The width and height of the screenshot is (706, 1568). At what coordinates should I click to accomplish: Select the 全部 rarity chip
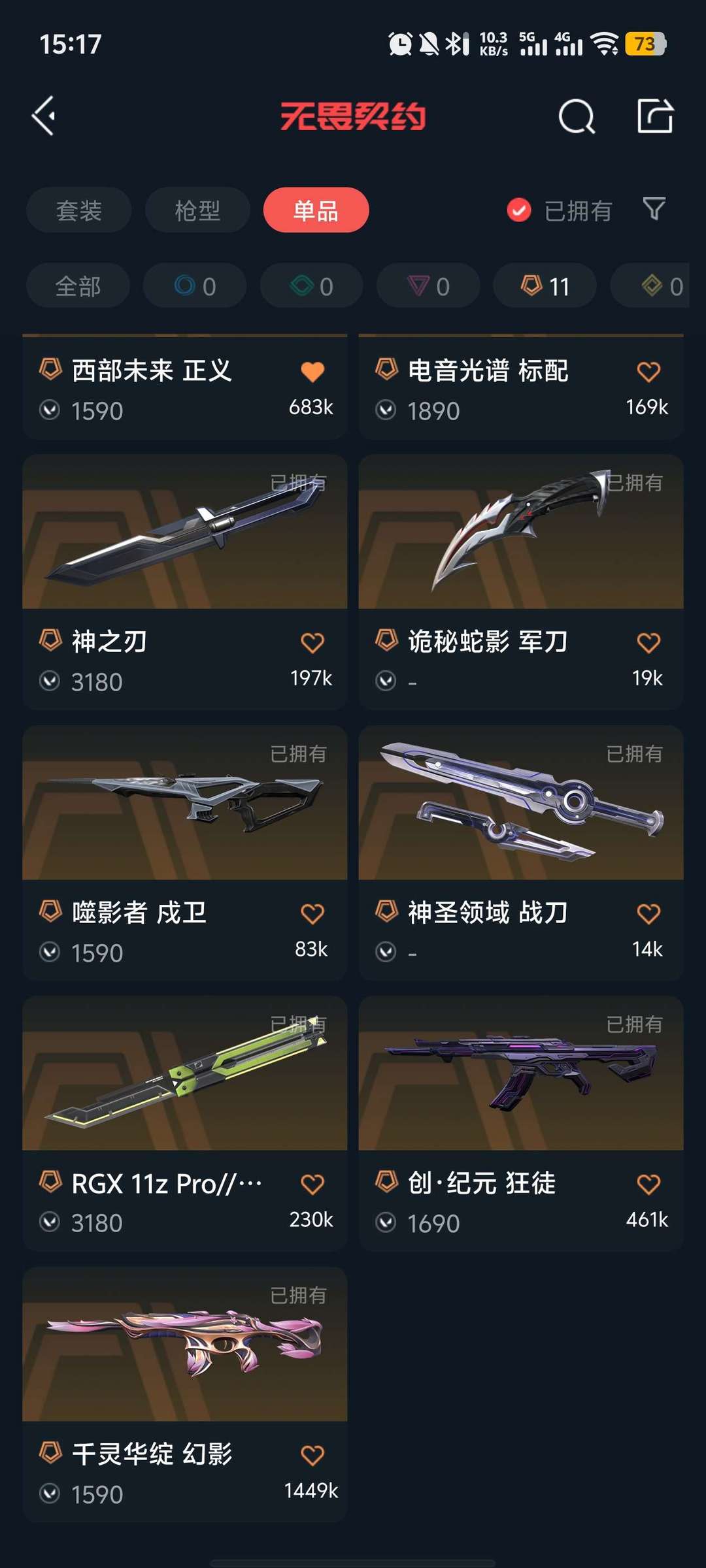[78, 286]
